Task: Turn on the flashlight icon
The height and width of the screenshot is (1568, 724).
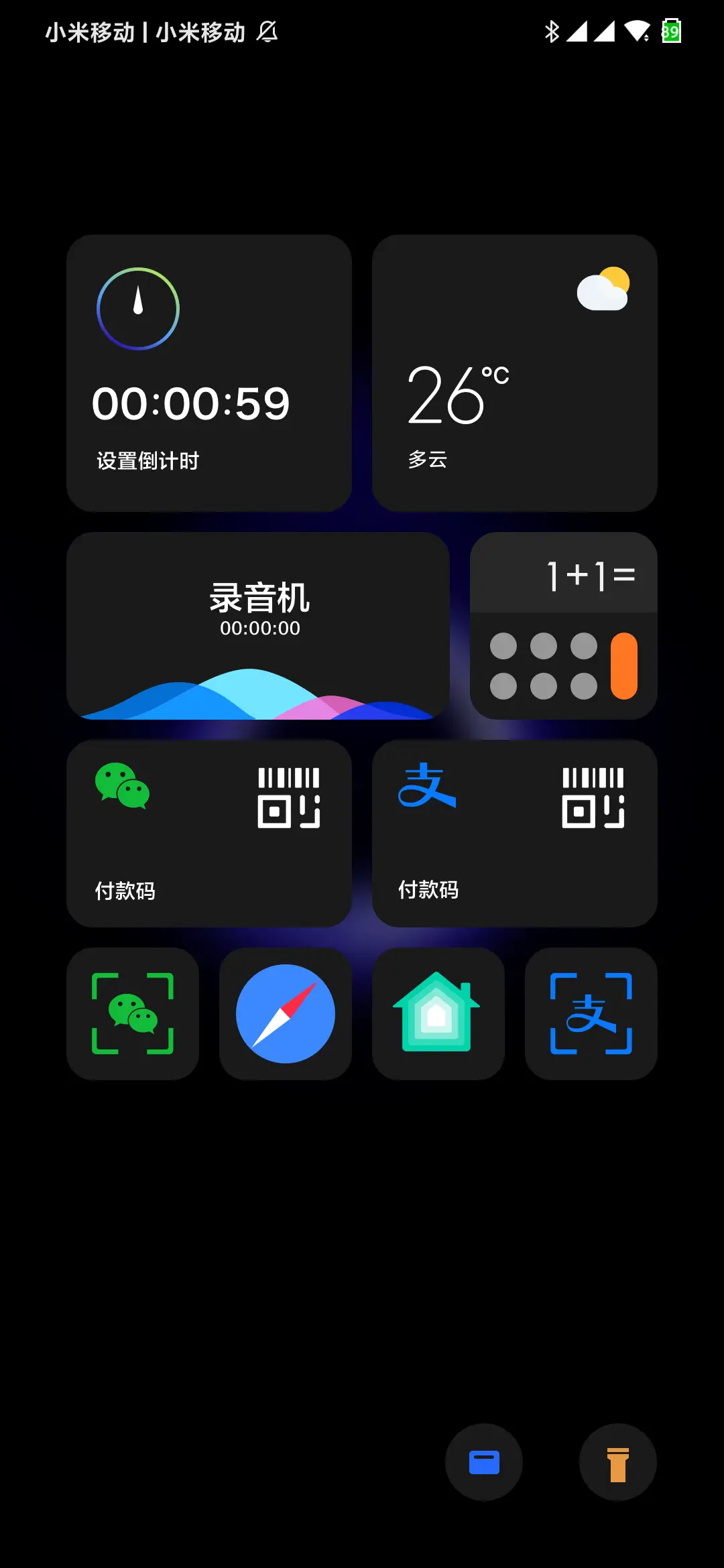Action: click(617, 1463)
